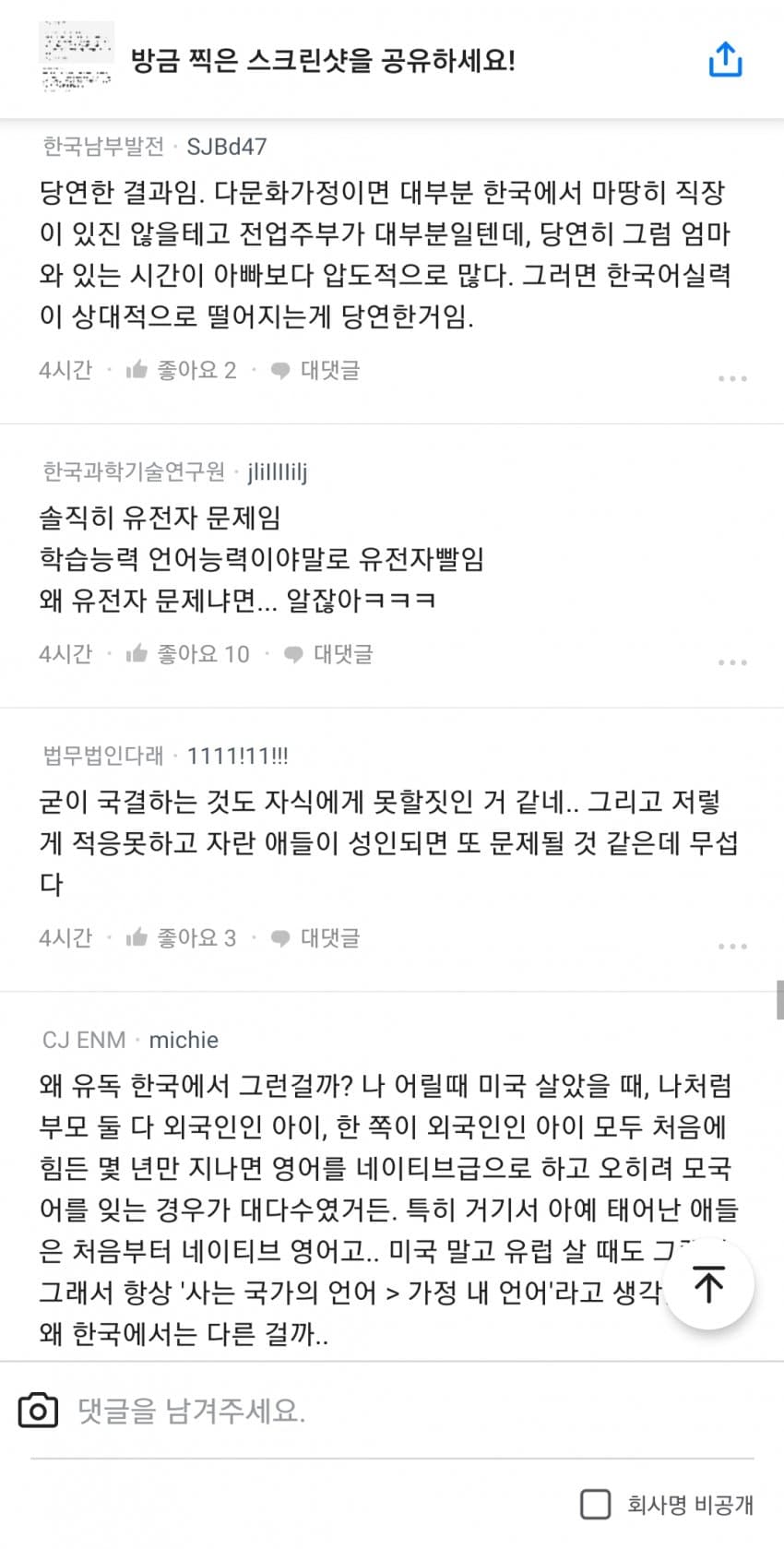Reply to SJBd47's comment
The width and height of the screenshot is (784, 1549).
tap(315, 371)
